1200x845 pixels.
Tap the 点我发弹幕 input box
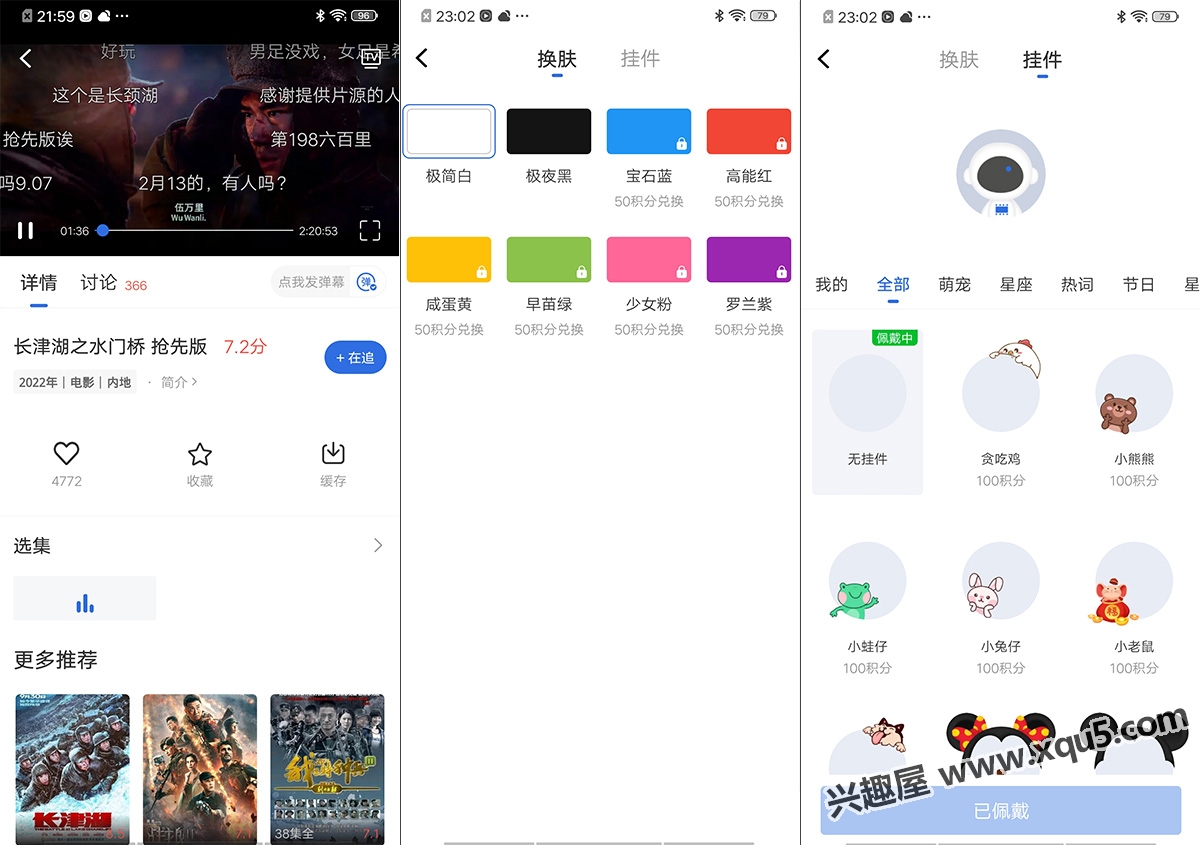coord(312,283)
